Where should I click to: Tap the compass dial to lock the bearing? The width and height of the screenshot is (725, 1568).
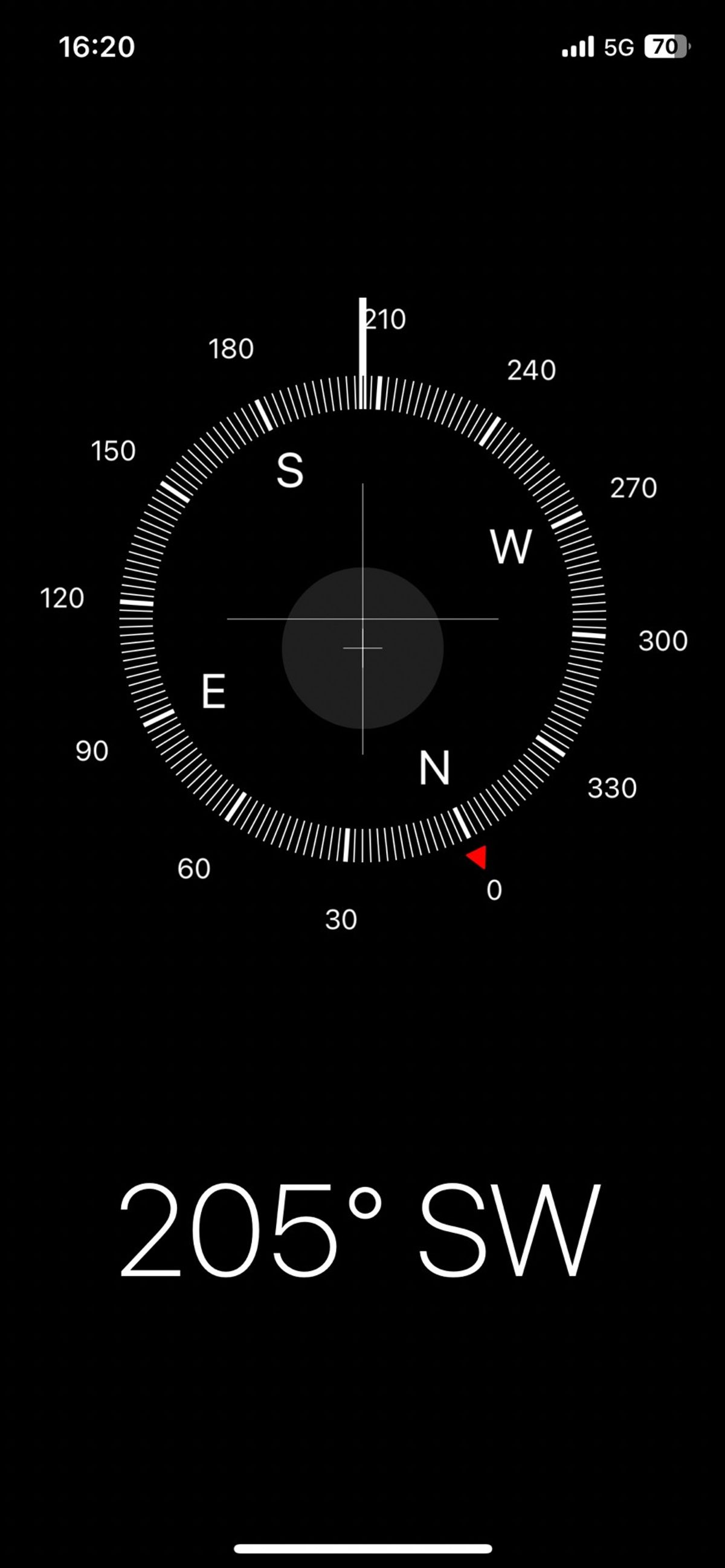[x=362, y=618]
